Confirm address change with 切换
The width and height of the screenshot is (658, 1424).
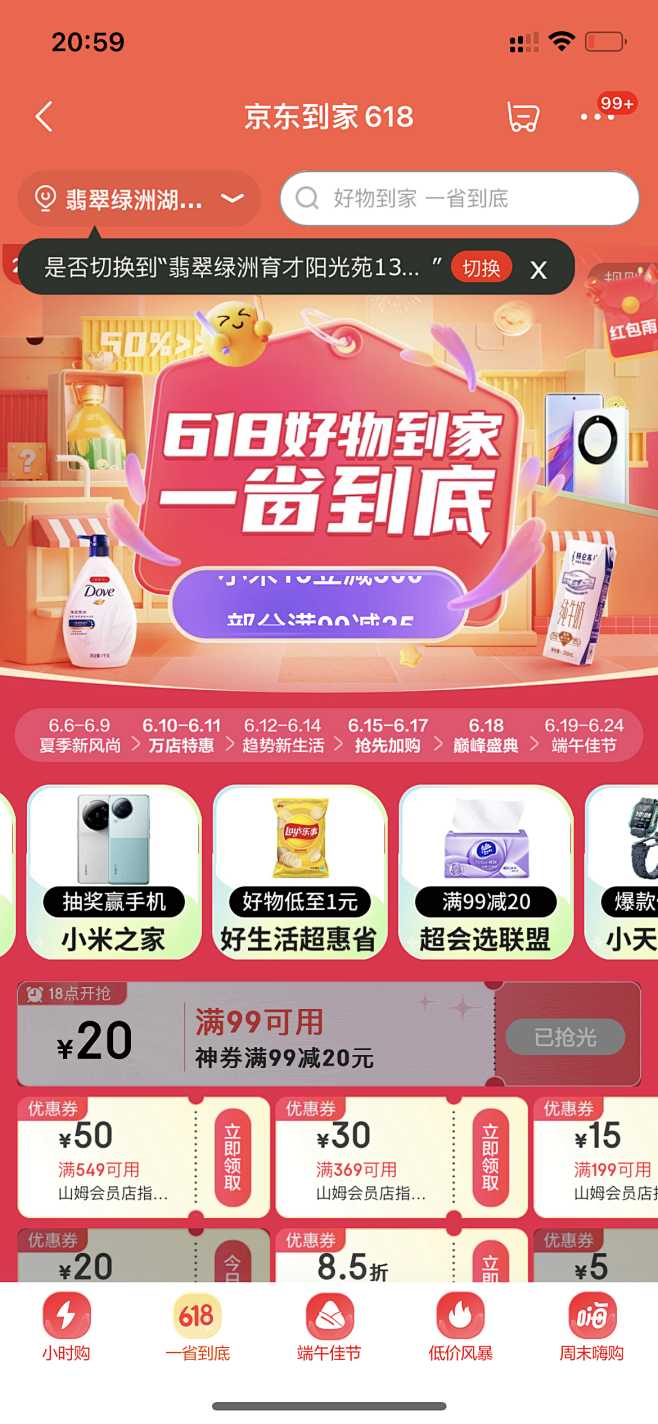[x=481, y=268]
